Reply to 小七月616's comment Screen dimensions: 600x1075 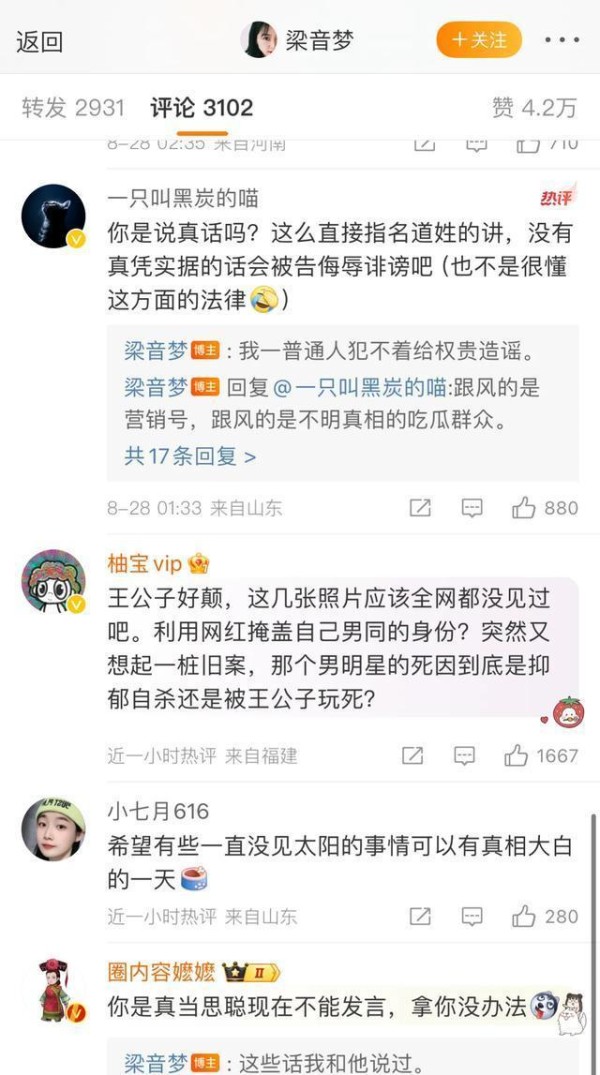[x=472, y=916]
